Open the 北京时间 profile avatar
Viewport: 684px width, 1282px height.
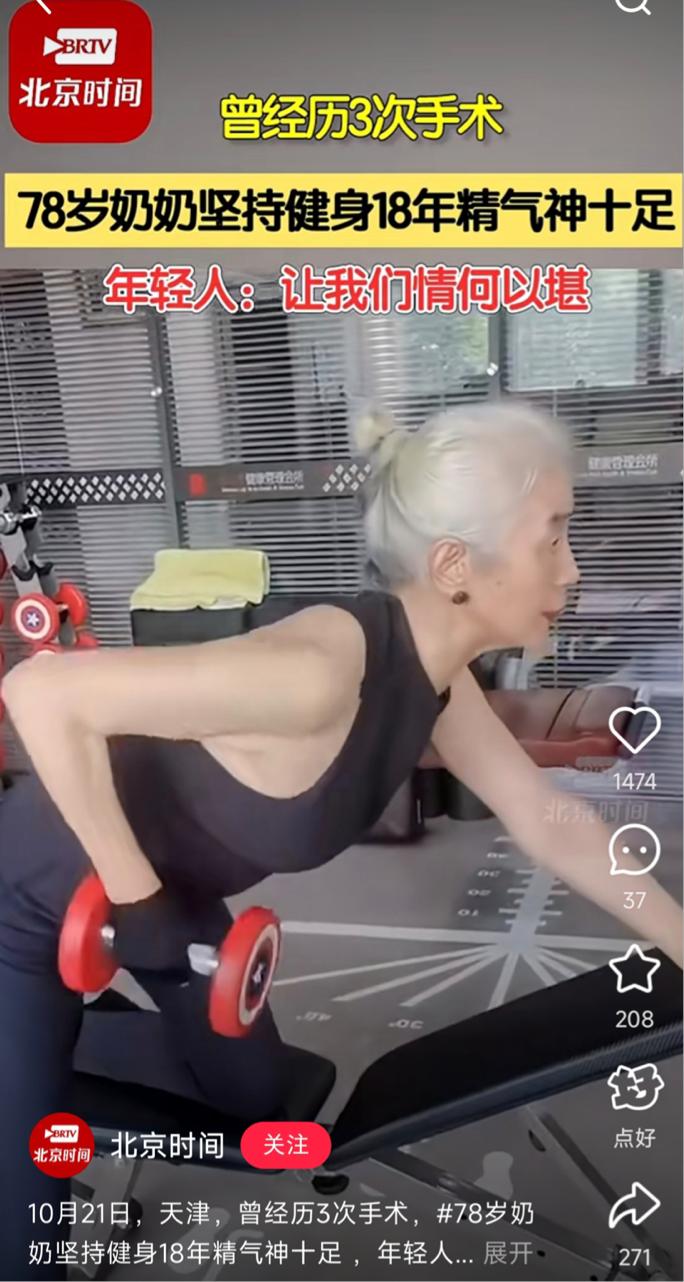pos(62,1145)
